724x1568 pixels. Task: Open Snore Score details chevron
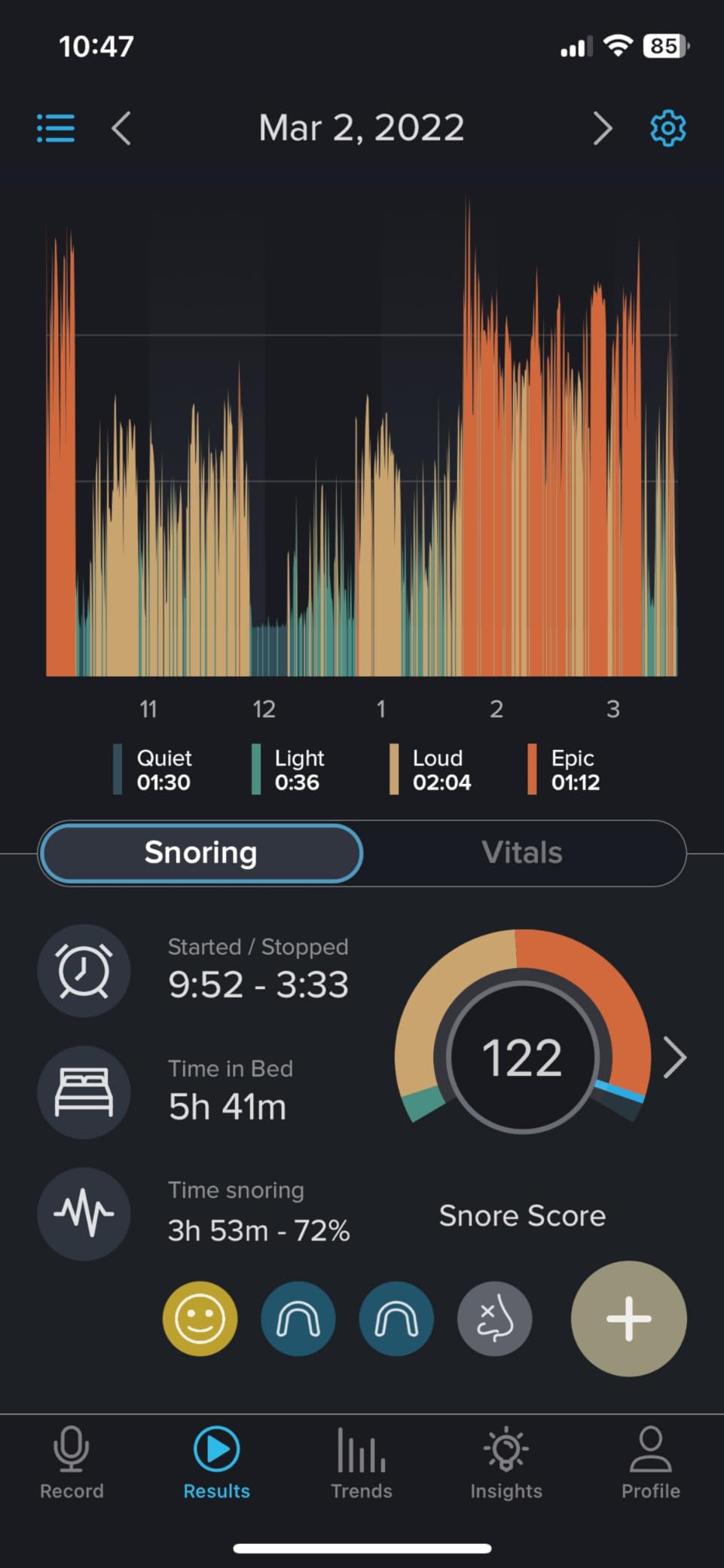[675, 1057]
